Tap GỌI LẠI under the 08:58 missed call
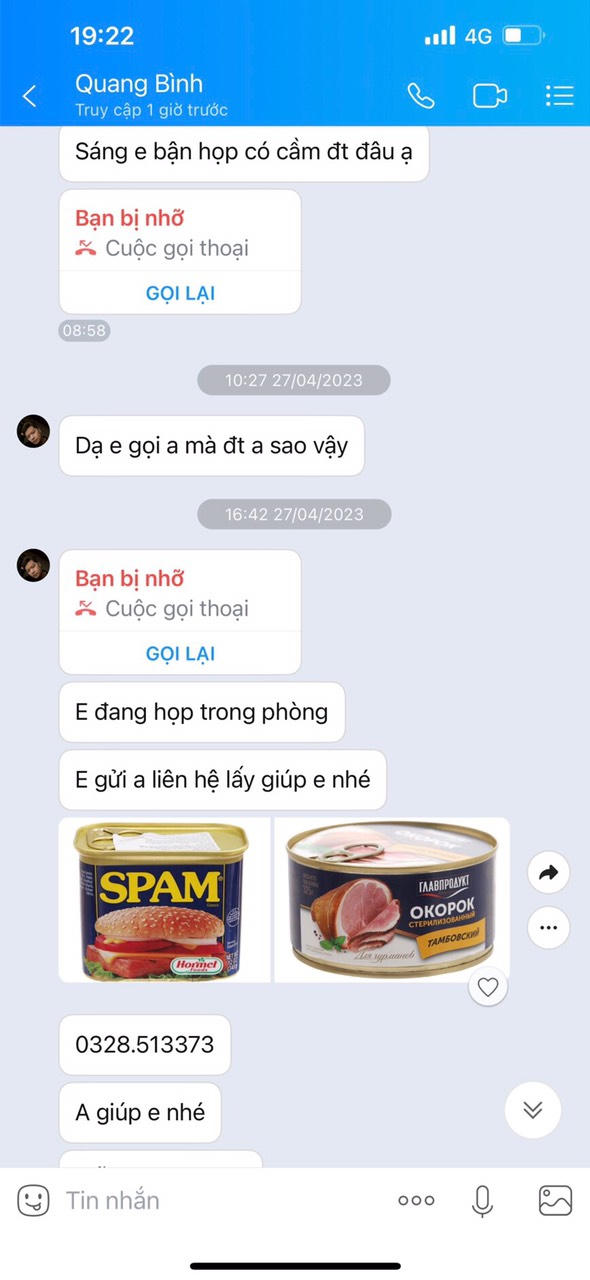The width and height of the screenshot is (590, 1280). tap(180, 293)
